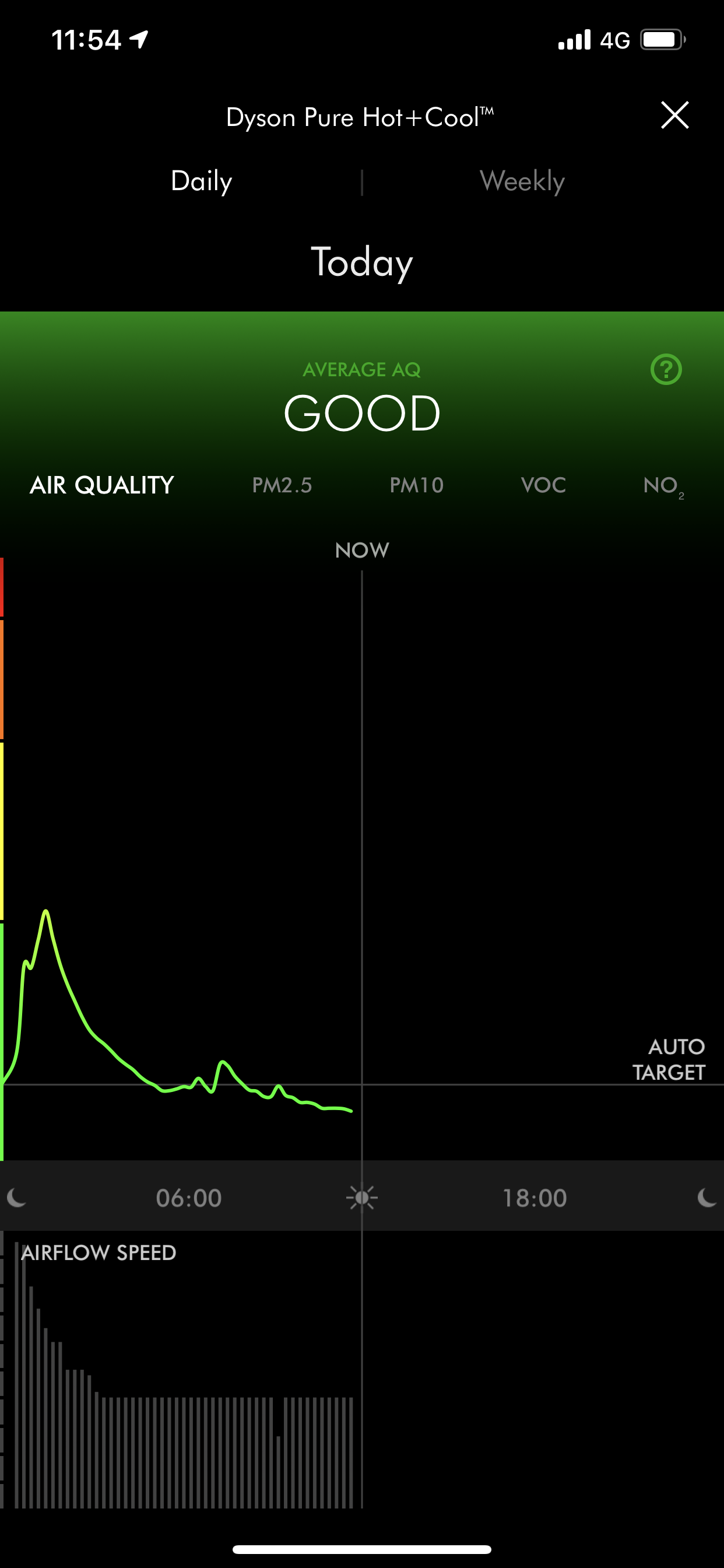Select the Daily view

pos(201,181)
